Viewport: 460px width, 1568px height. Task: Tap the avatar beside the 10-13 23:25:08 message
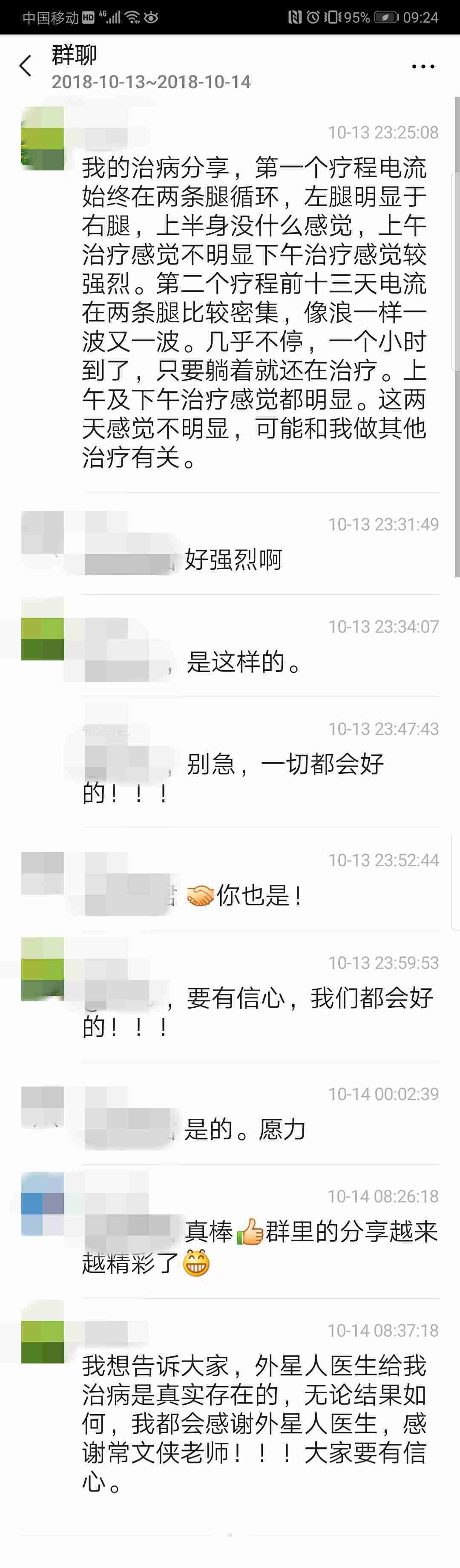tap(43, 138)
